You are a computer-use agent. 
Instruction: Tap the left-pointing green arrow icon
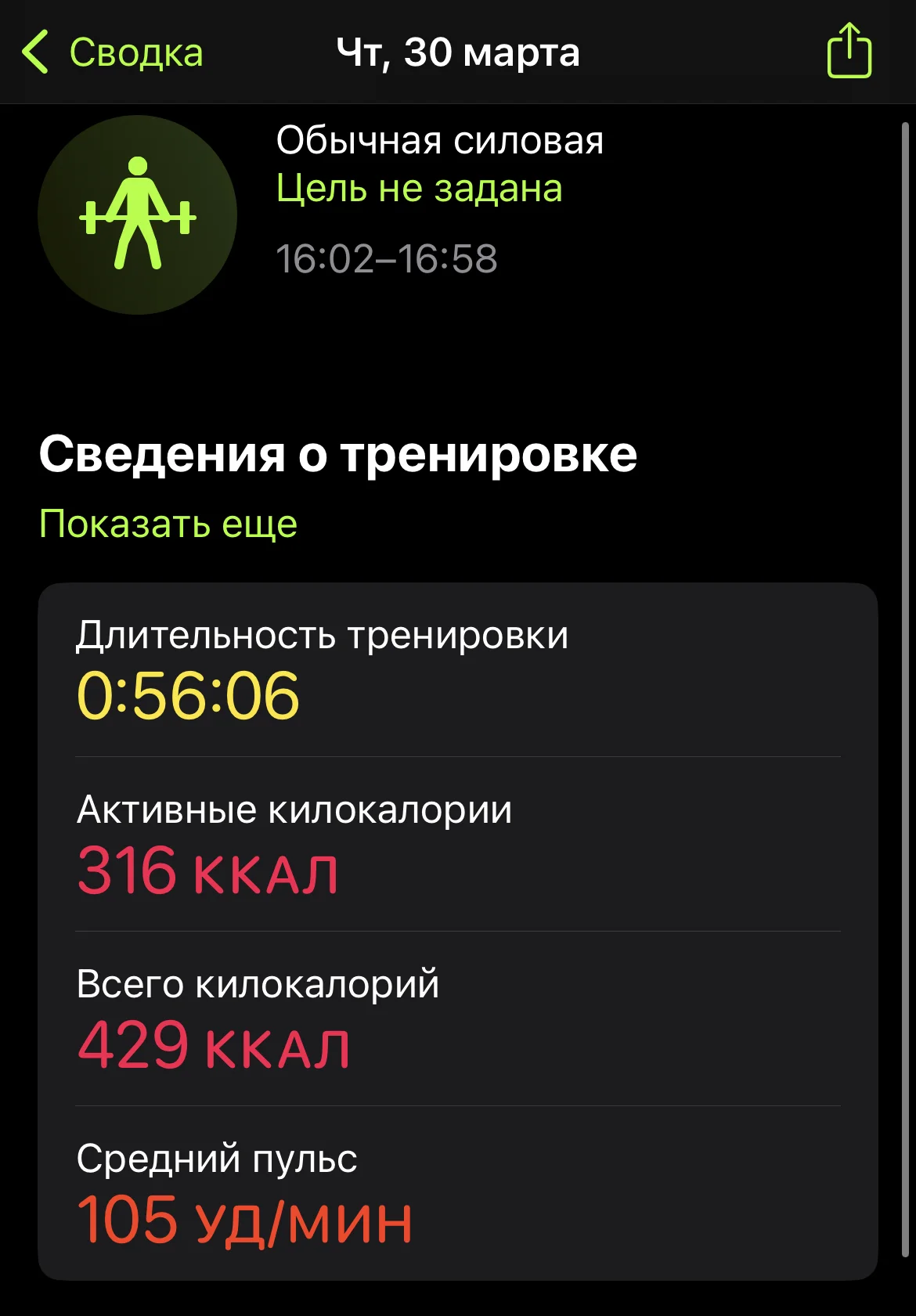click(34, 53)
